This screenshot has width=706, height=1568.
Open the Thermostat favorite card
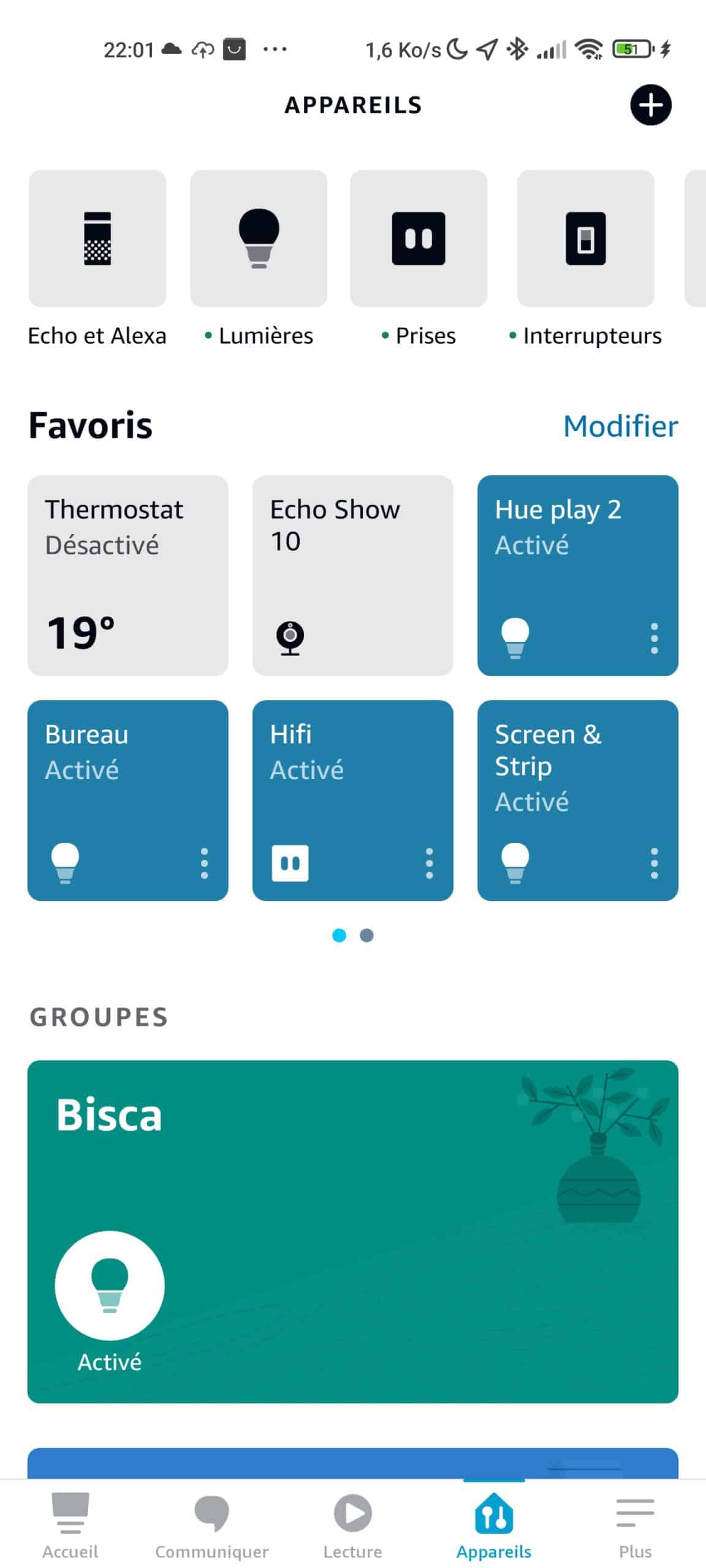coord(128,575)
